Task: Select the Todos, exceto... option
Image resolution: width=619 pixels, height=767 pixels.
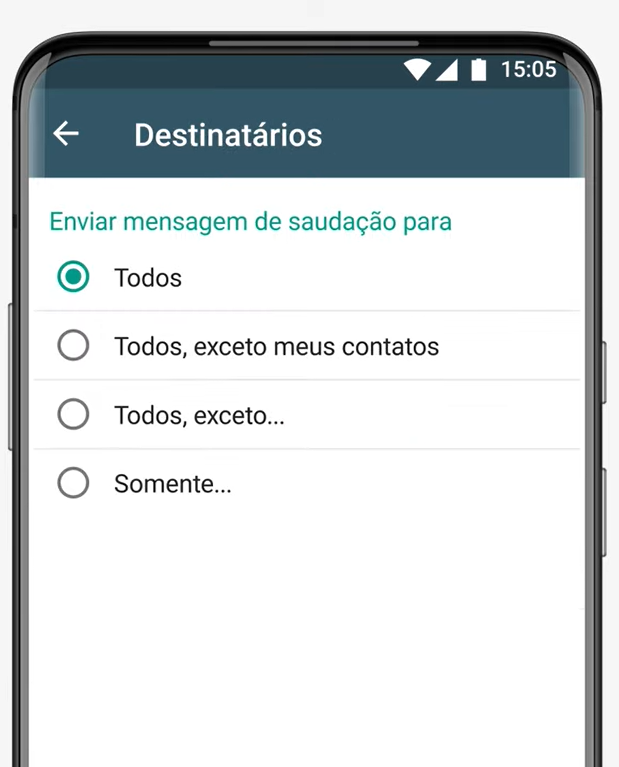Action: tap(73, 414)
